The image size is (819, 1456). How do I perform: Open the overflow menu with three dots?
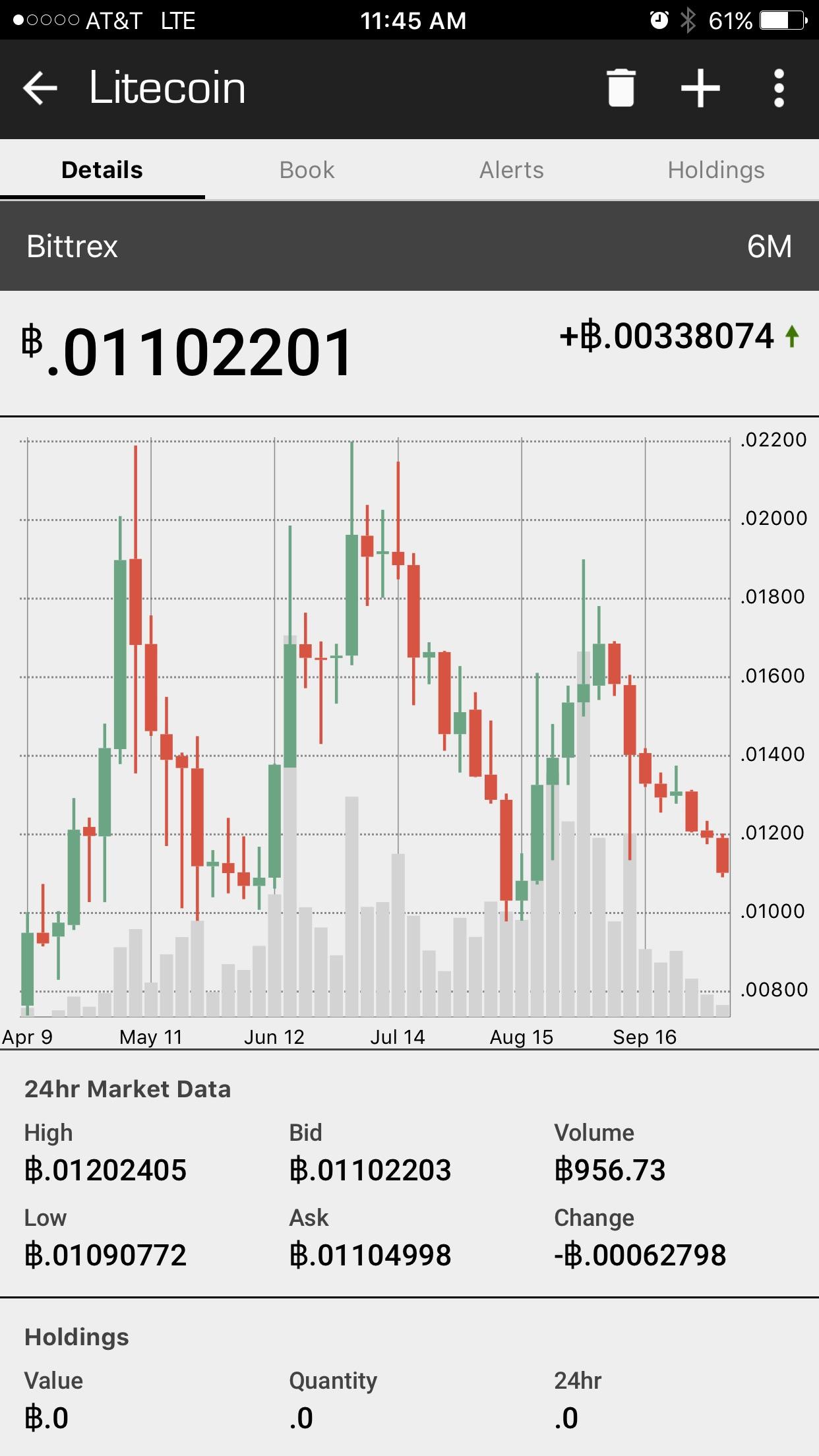coord(778,88)
